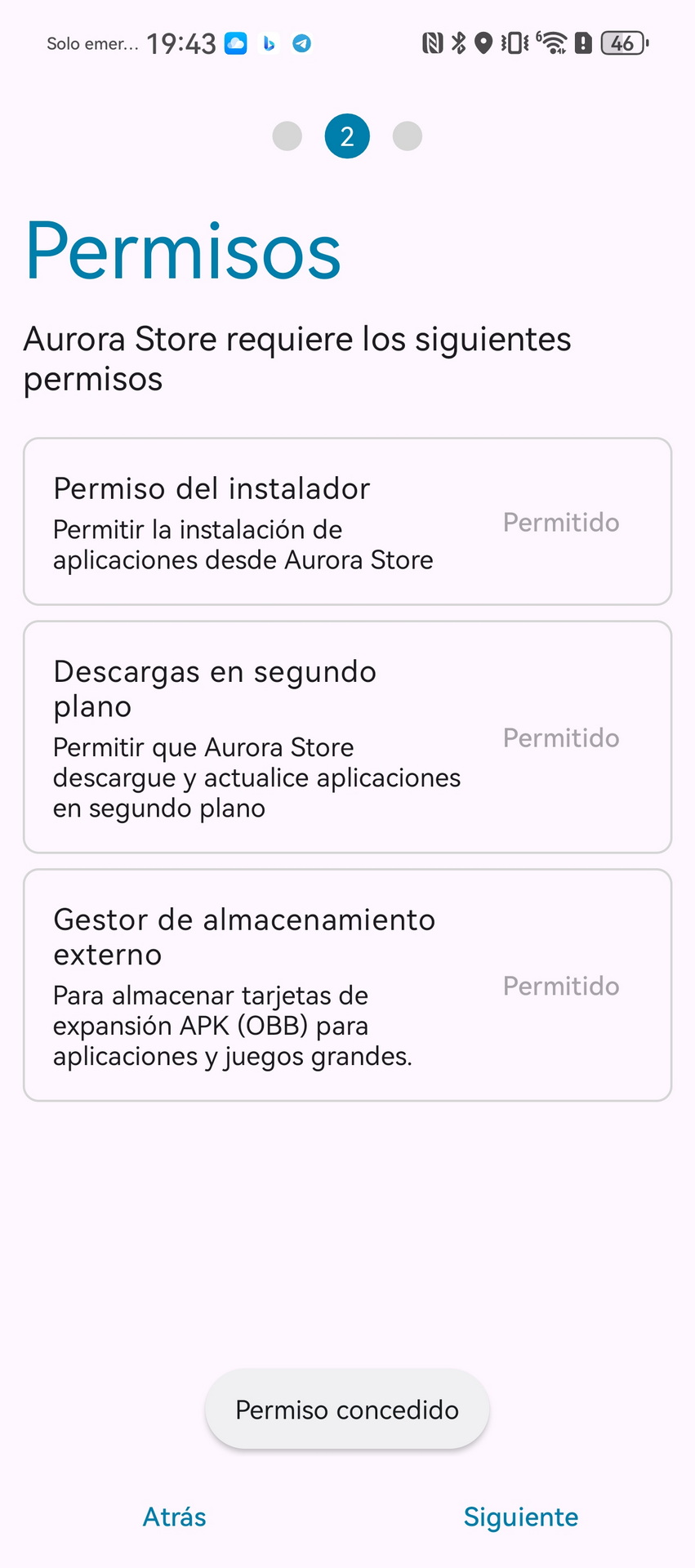The height and width of the screenshot is (1568, 695).
Task: Return to previous step with Atrás
Action: pyautogui.click(x=174, y=1517)
